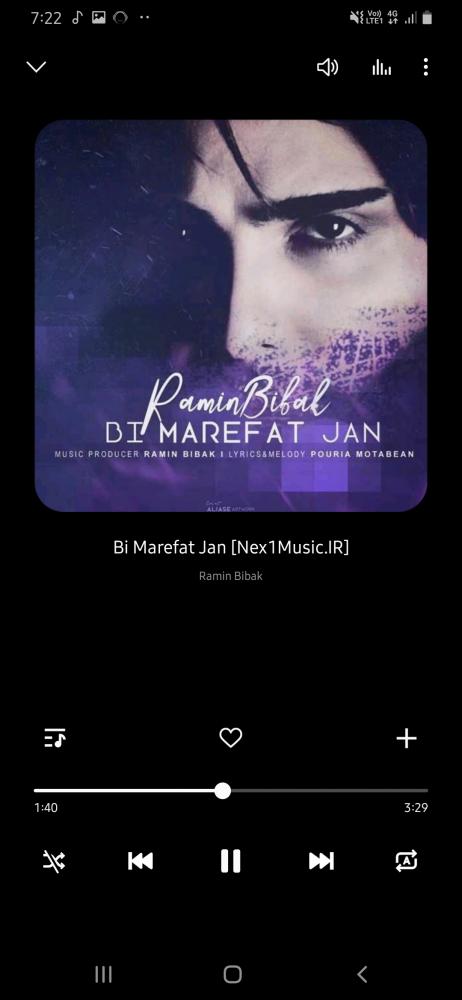Go to the home screen
Image resolution: width=462 pixels, height=1000 pixels.
coord(232,974)
